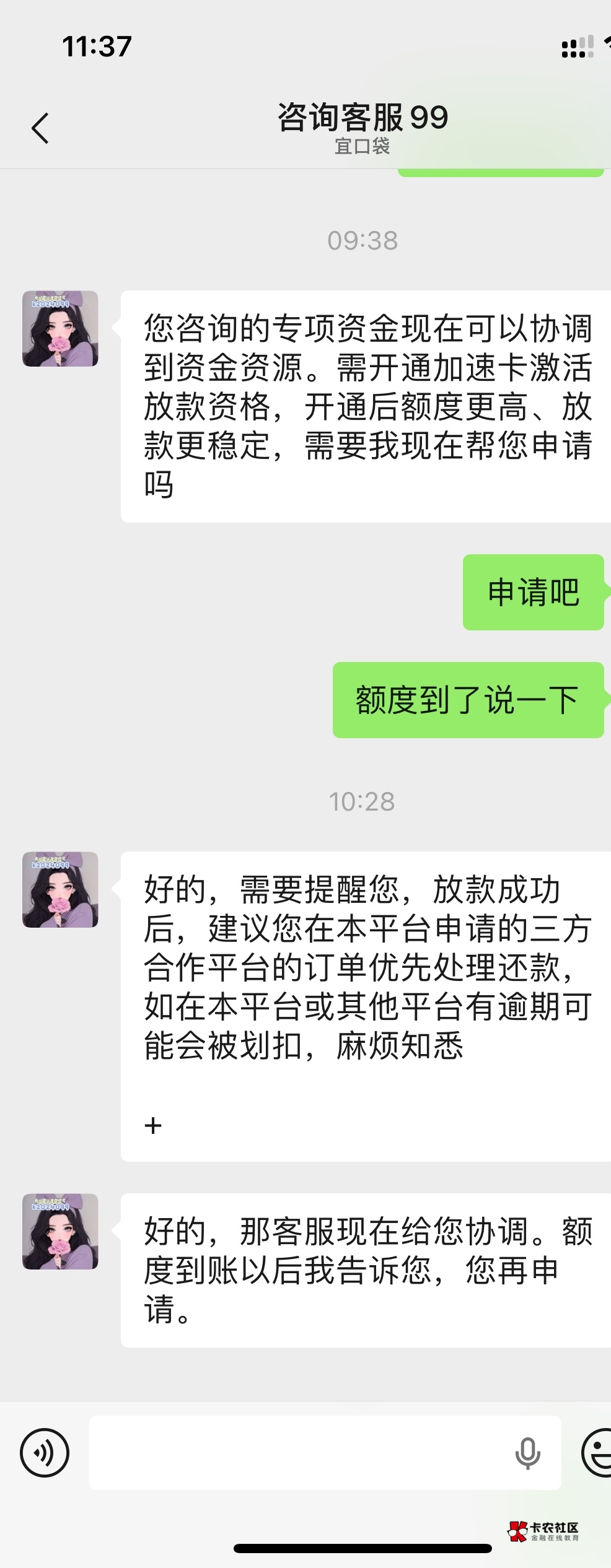This screenshot has height=1568, width=611.
Task: Switch to hold-to-talk voice input
Action: pos(45,1452)
